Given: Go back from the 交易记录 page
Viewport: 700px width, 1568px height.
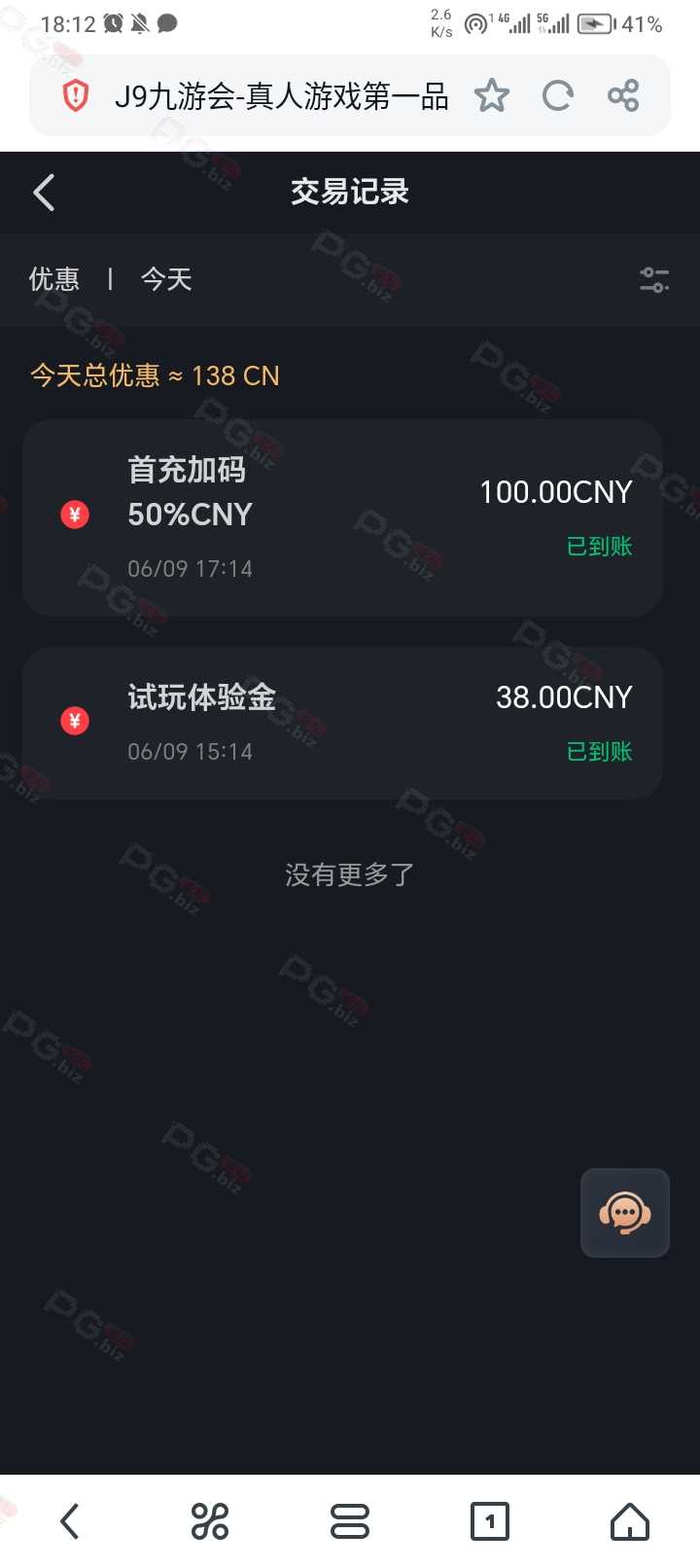Looking at the screenshot, I should (44, 193).
